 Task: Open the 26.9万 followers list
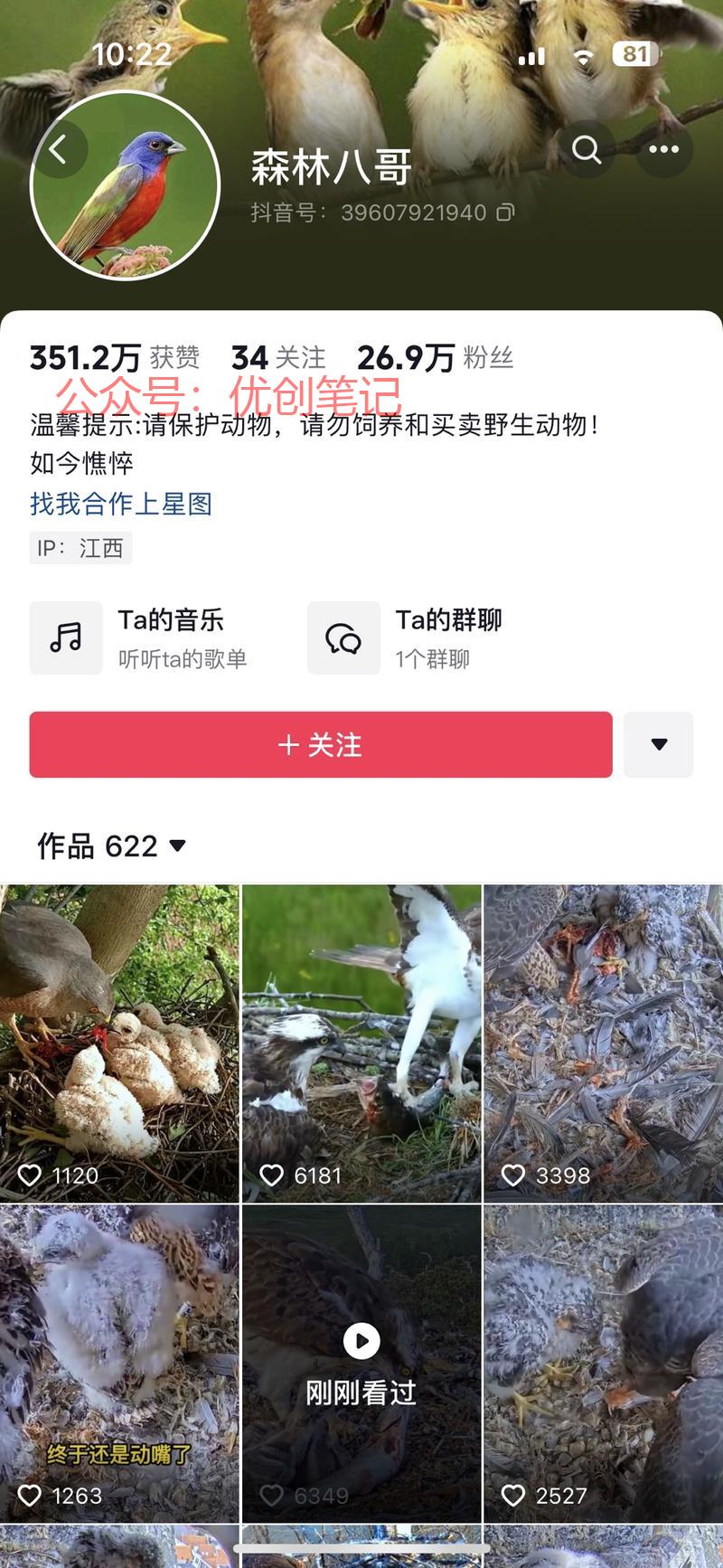(x=435, y=357)
